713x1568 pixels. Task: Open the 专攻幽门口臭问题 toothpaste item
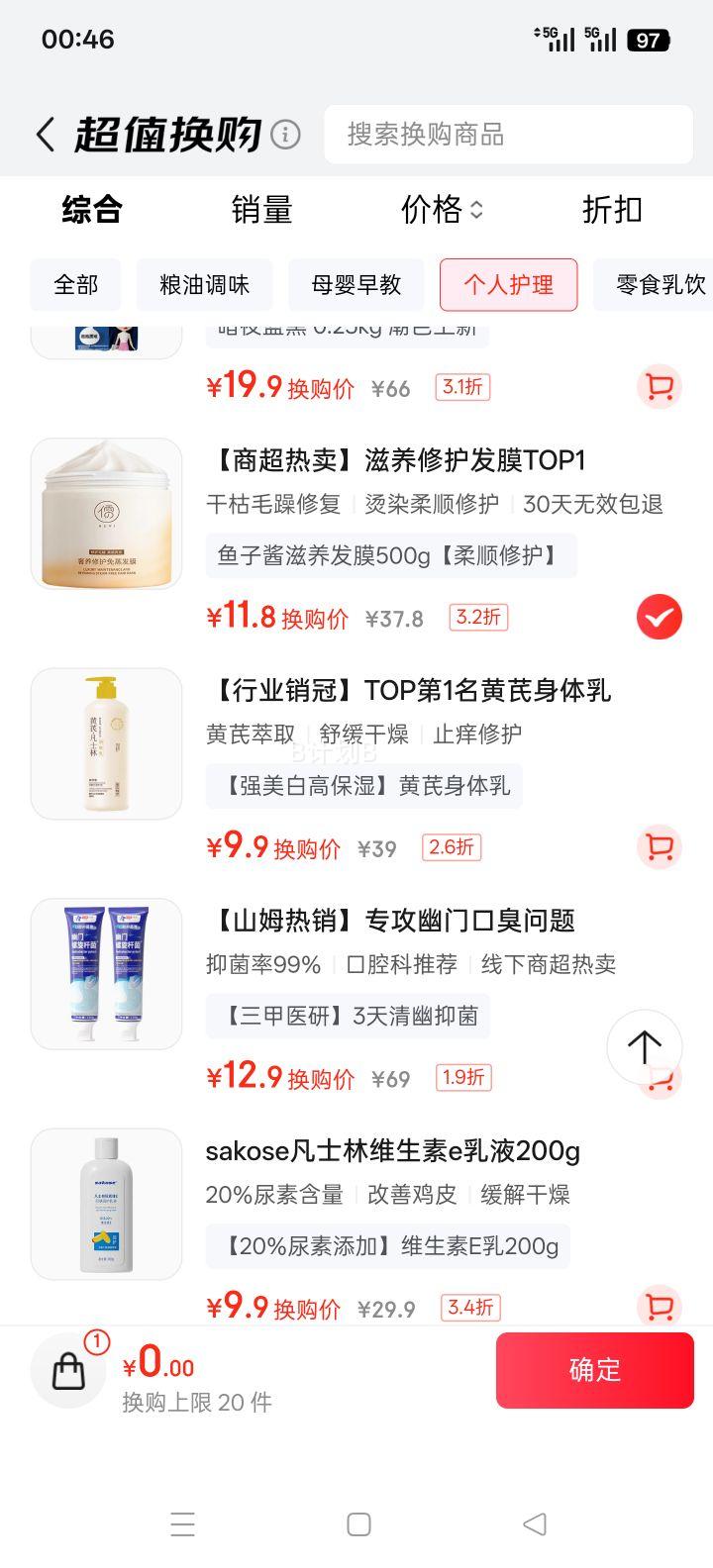pos(390,921)
